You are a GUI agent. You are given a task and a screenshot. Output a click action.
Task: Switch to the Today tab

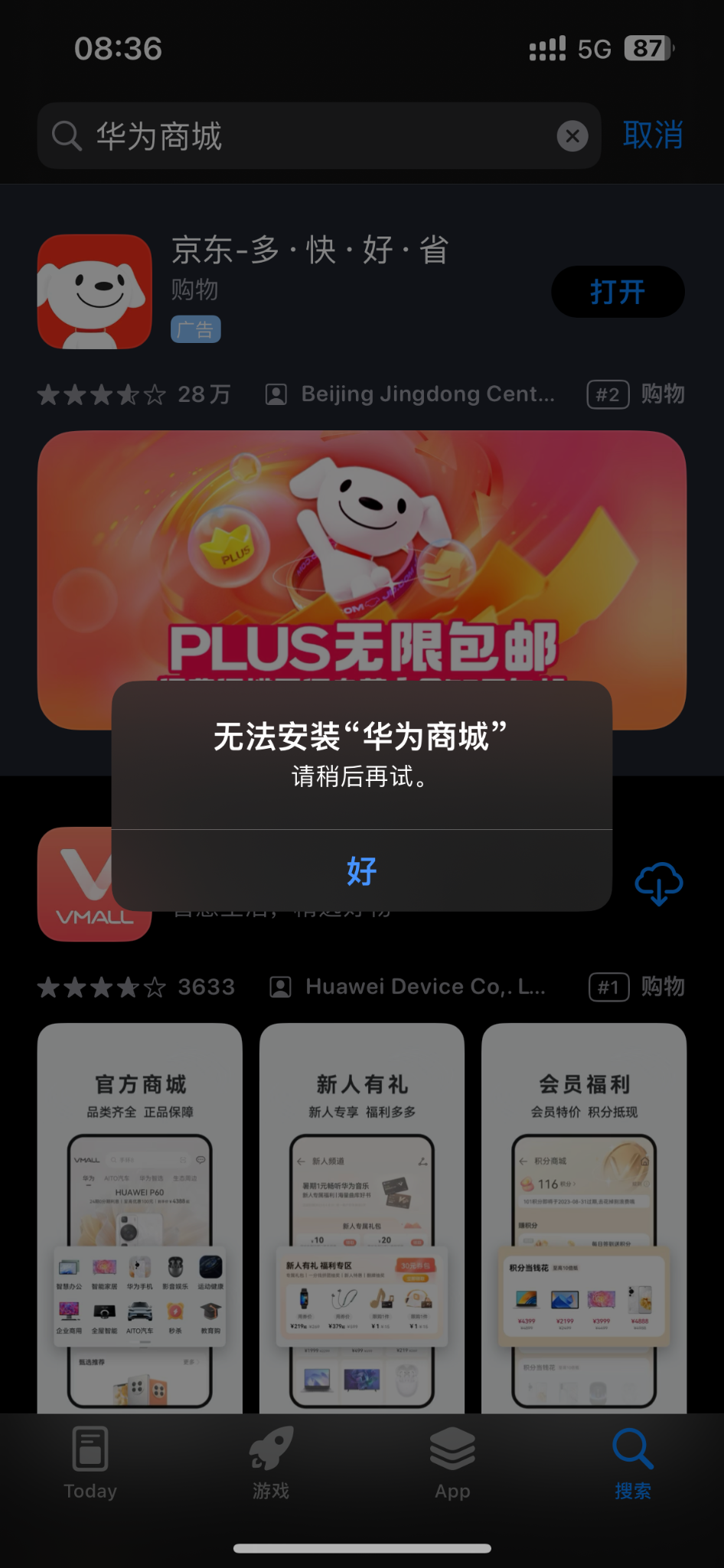(90, 1464)
